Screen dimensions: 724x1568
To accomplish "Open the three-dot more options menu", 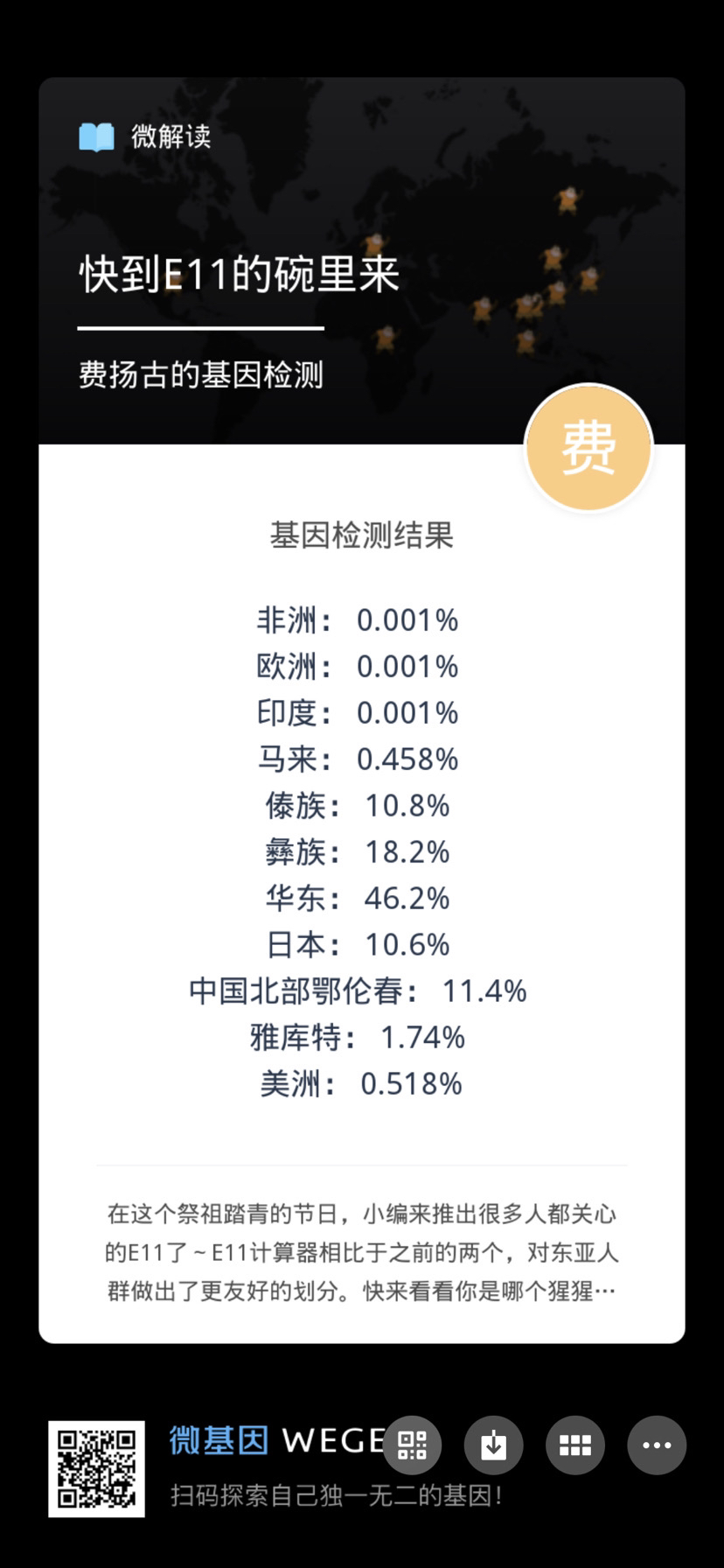I will pyautogui.click(x=657, y=1445).
